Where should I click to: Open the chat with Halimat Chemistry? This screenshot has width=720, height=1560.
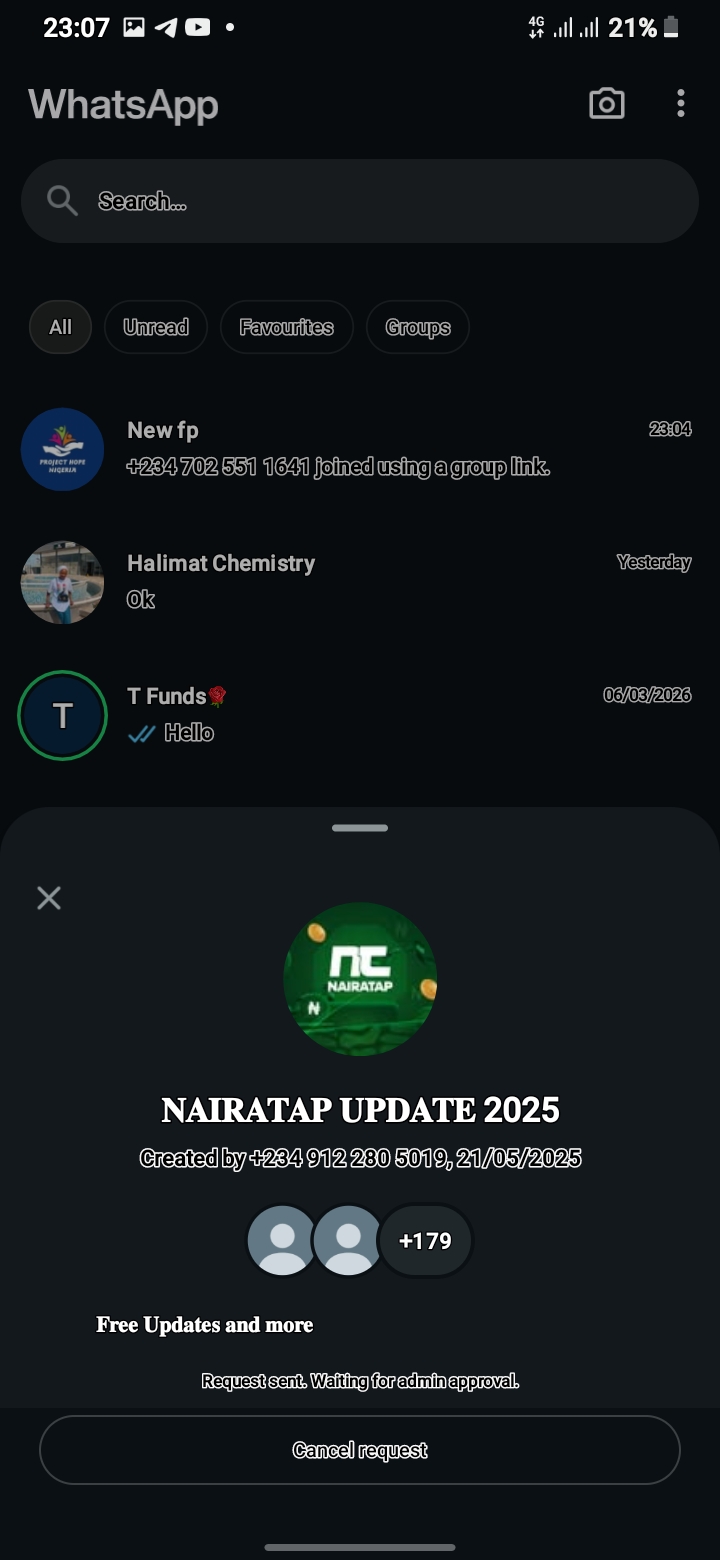click(400, 581)
